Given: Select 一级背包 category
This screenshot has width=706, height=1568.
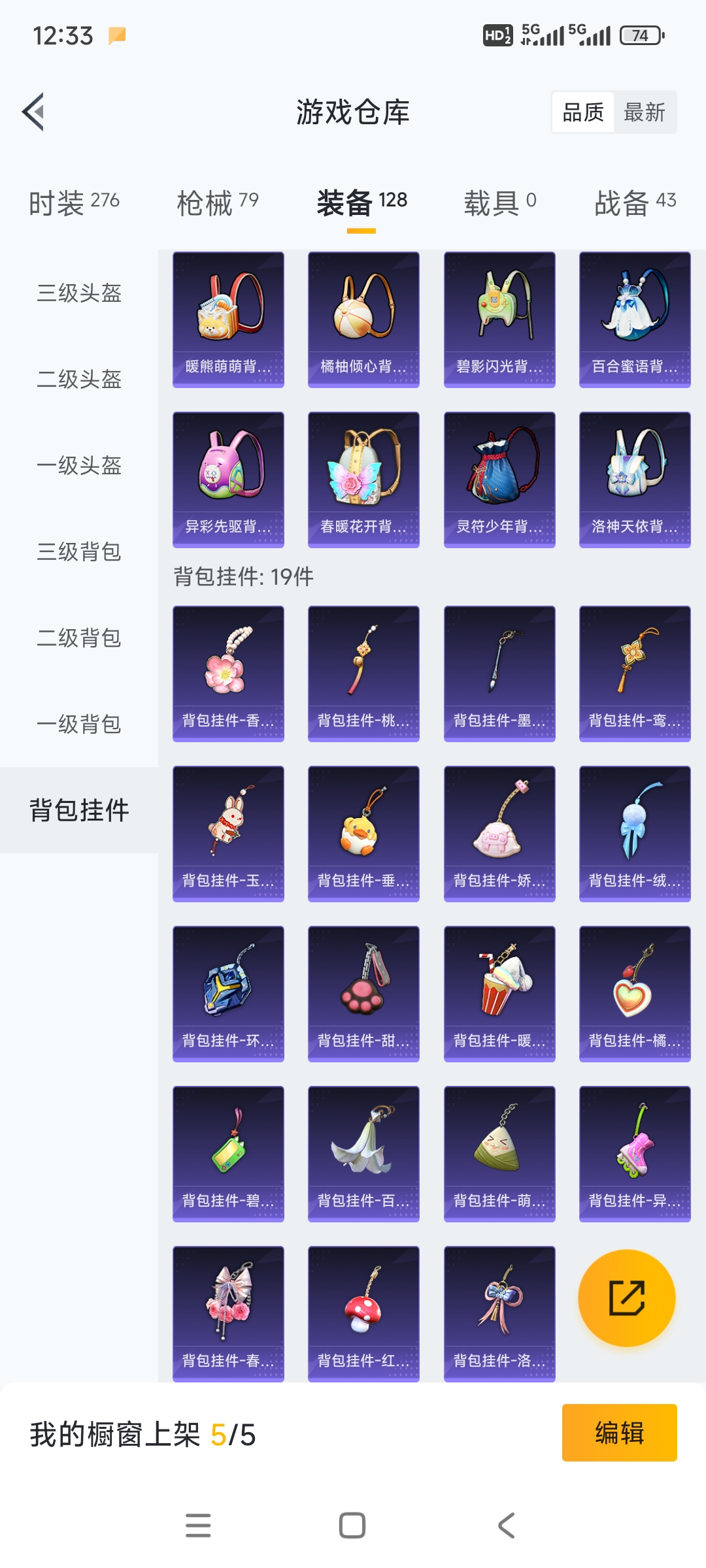Looking at the screenshot, I should (79, 724).
